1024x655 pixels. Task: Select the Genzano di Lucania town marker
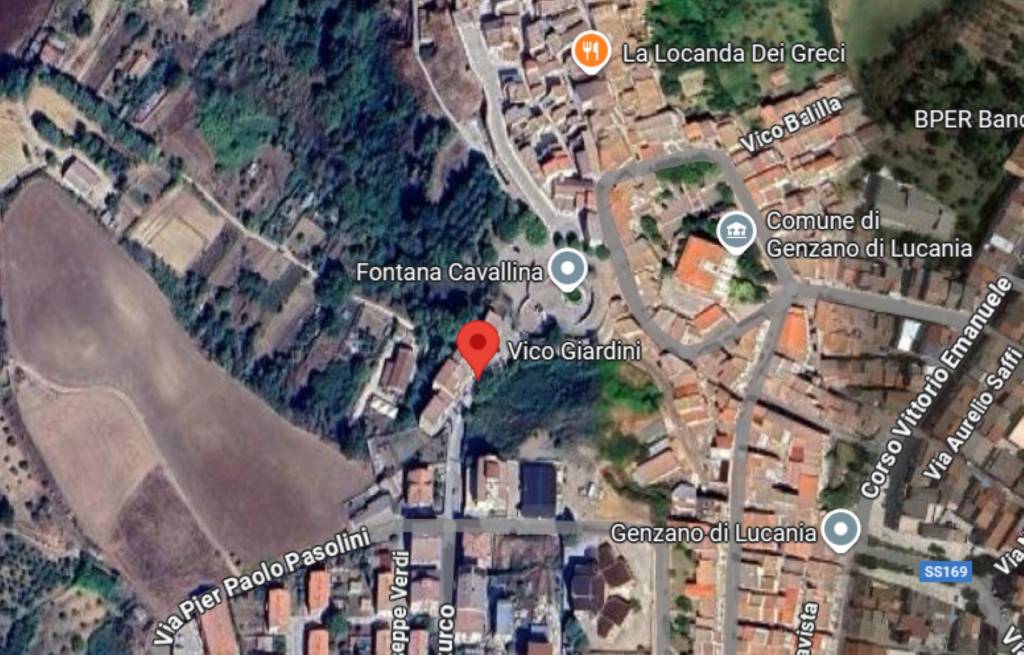840,529
